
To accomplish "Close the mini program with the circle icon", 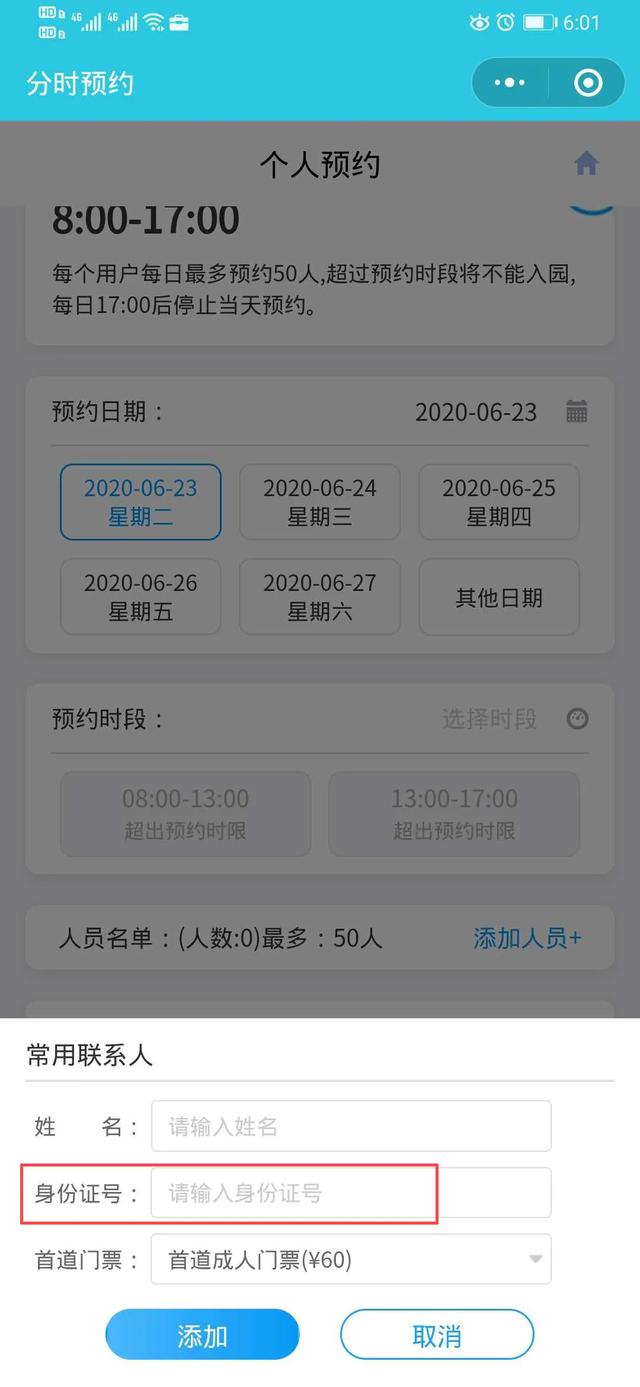I will pyautogui.click(x=588, y=83).
